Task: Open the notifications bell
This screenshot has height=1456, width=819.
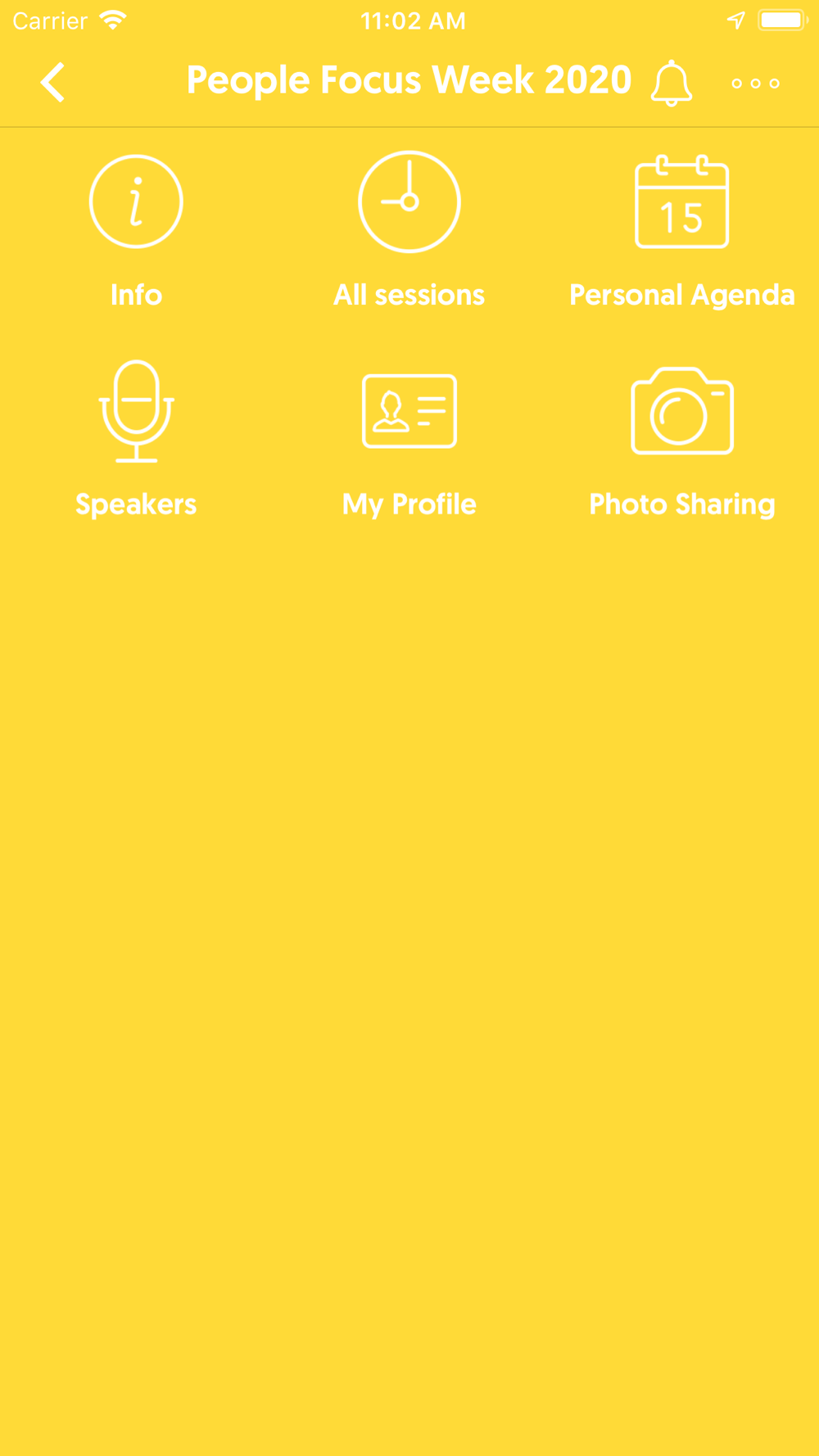Action: tap(672, 83)
